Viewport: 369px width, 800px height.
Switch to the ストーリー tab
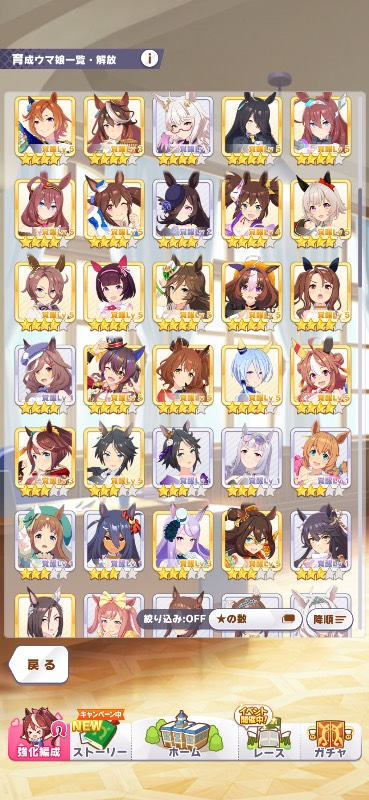101,734
